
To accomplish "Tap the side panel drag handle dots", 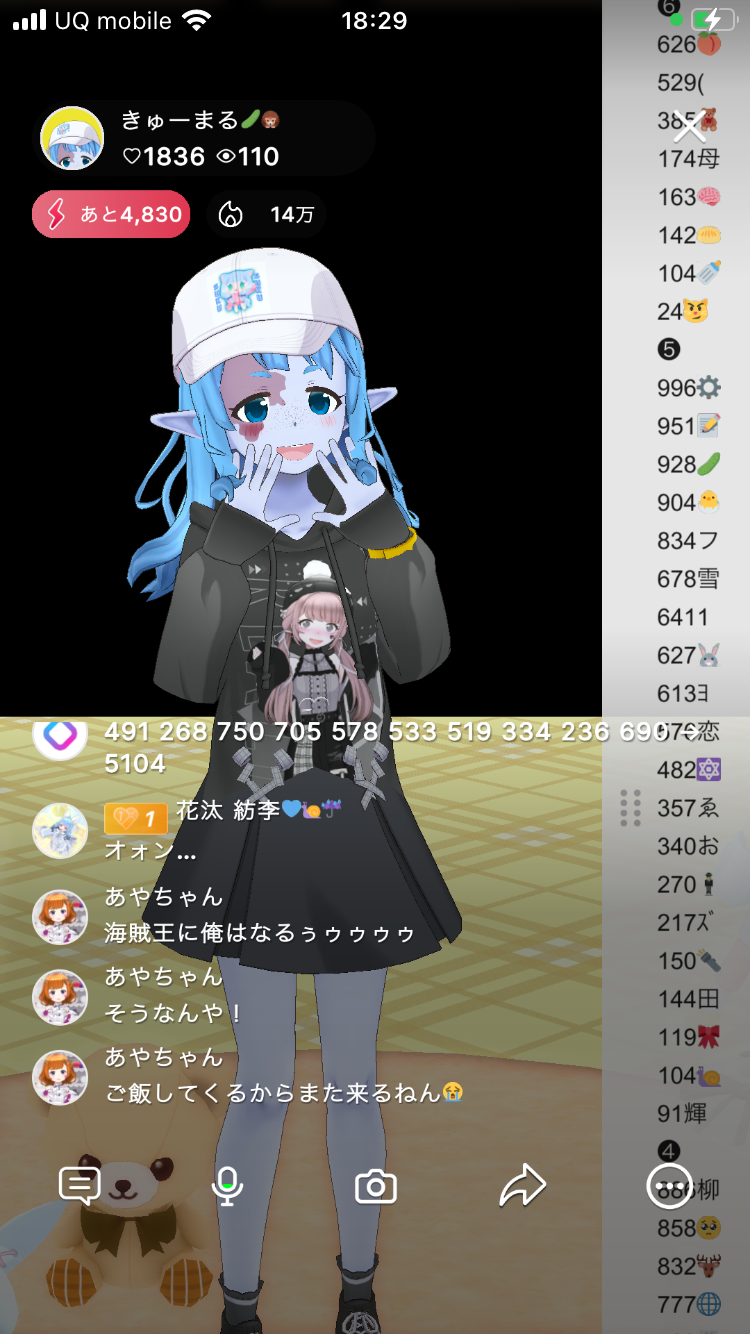I will coord(630,807).
